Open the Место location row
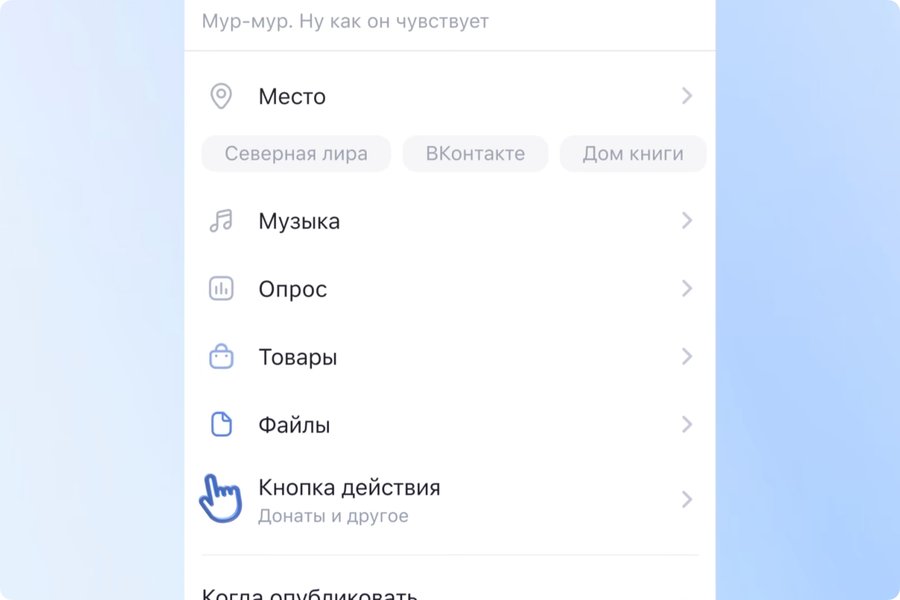The width and height of the screenshot is (900, 600). [450, 97]
